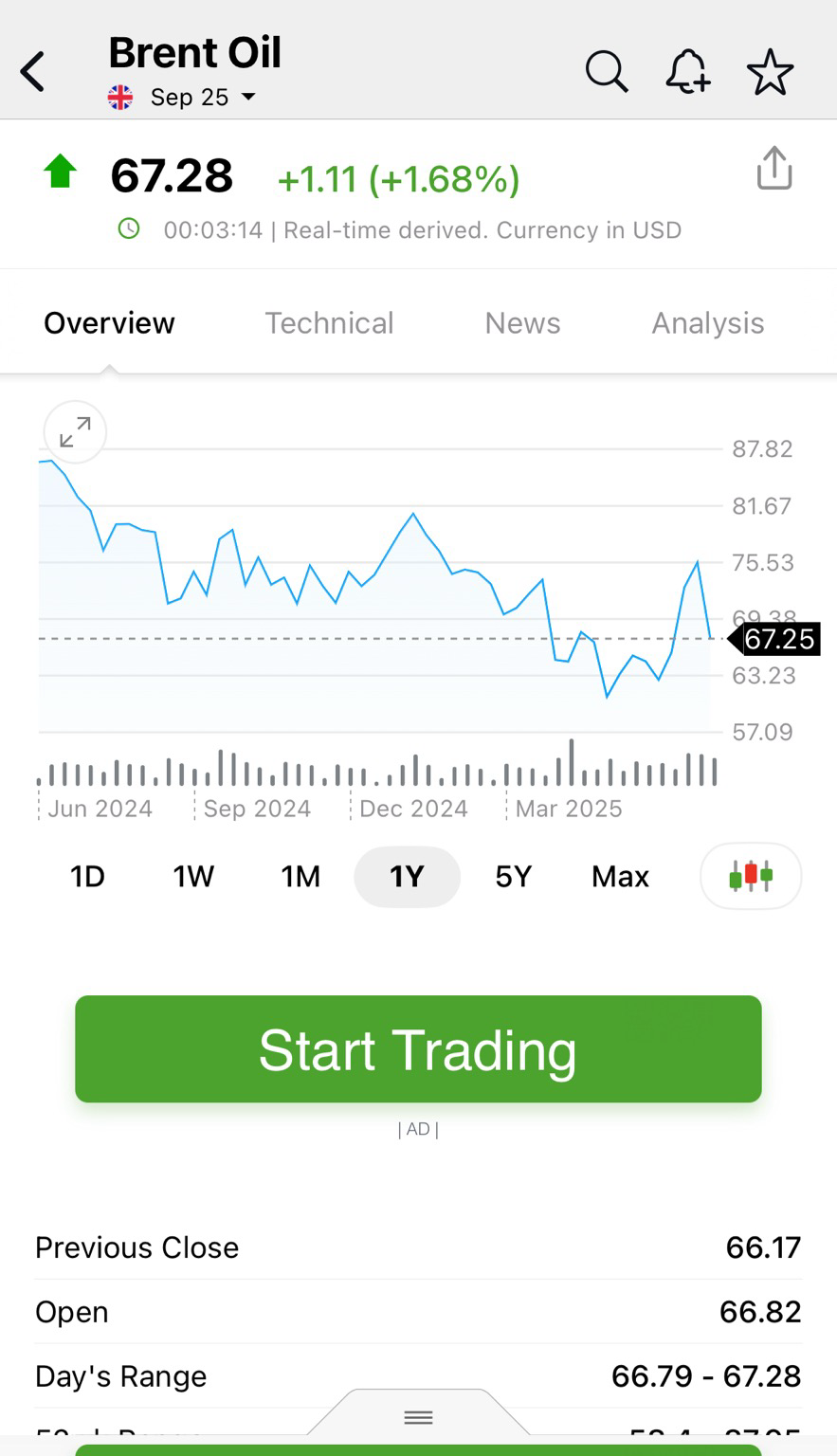Add Brent Oil to watchlist with star
Image resolution: width=837 pixels, height=1456 pixels.
[x=770, y=72]
